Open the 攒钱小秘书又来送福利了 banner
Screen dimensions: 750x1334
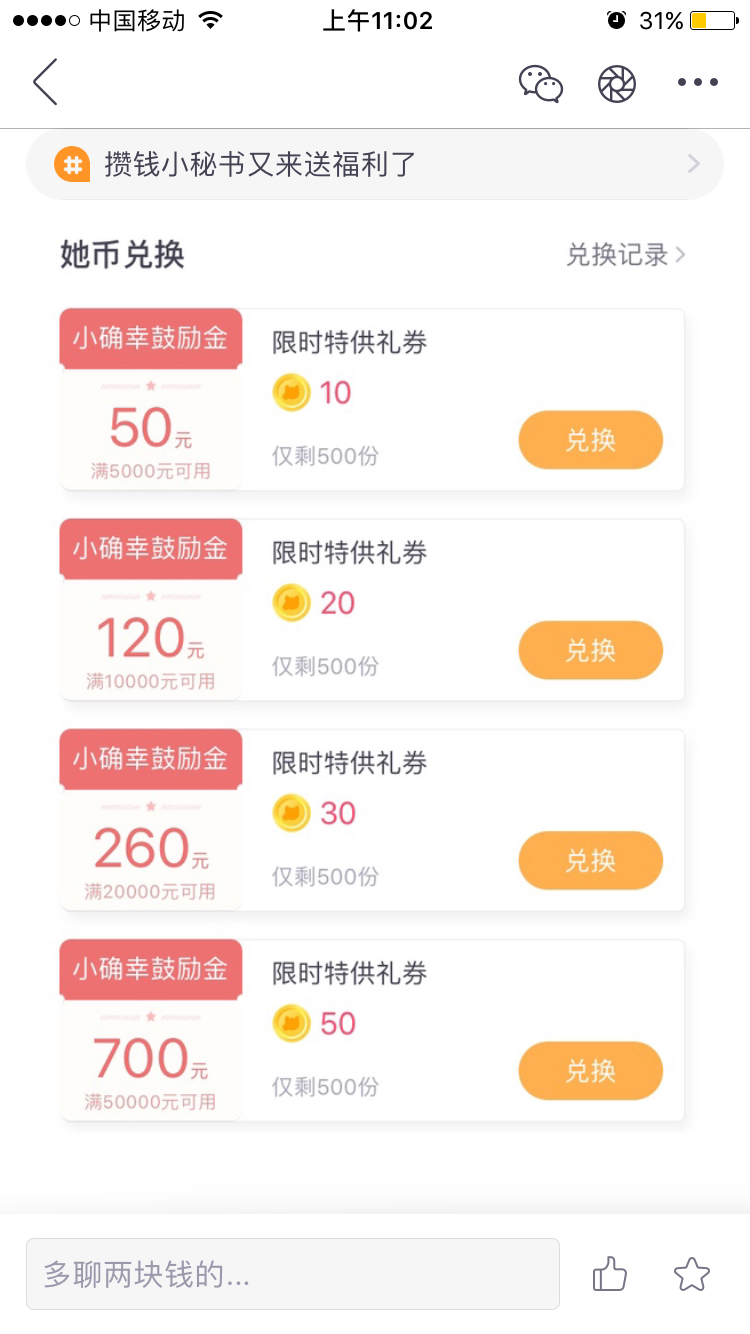375,164
